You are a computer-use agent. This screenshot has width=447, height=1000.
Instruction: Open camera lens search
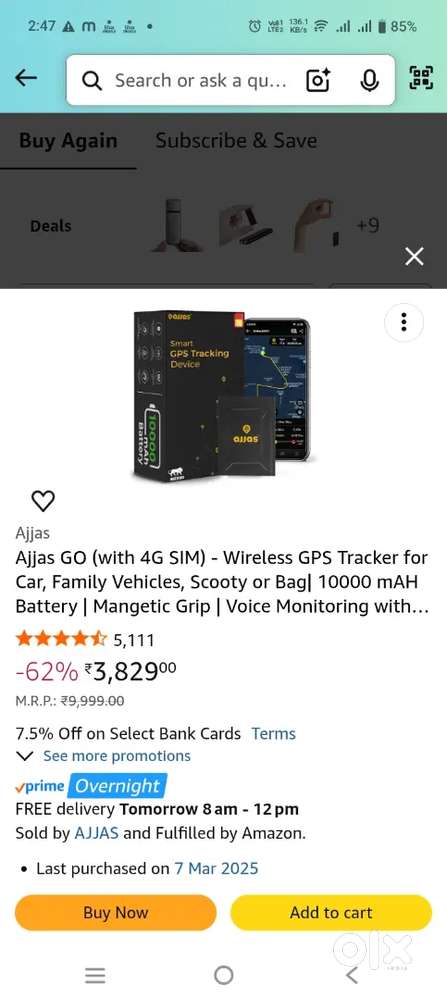(318, 80)
